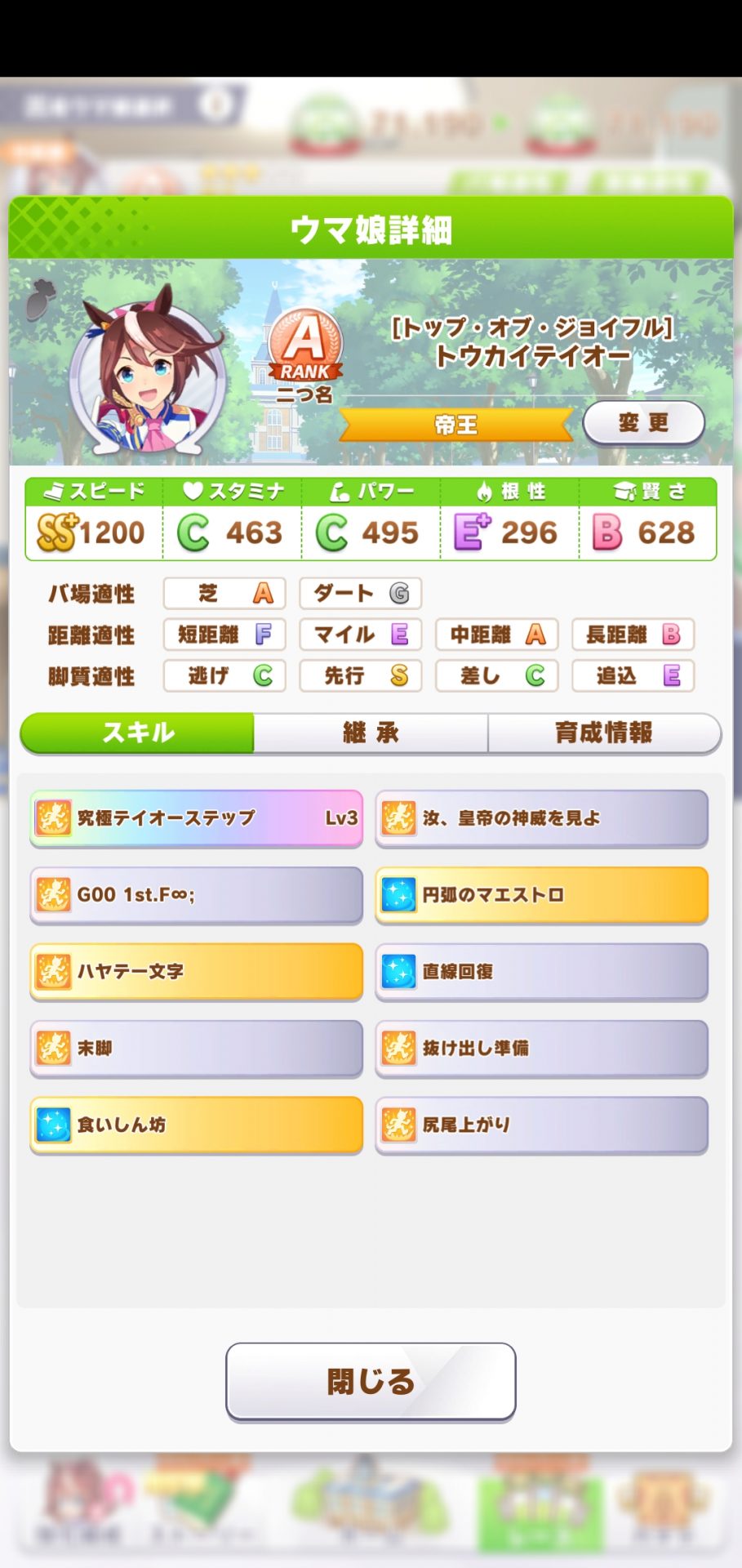Switch to the 継承 tab
This screenshot has width=742, height=1568.
371,733
